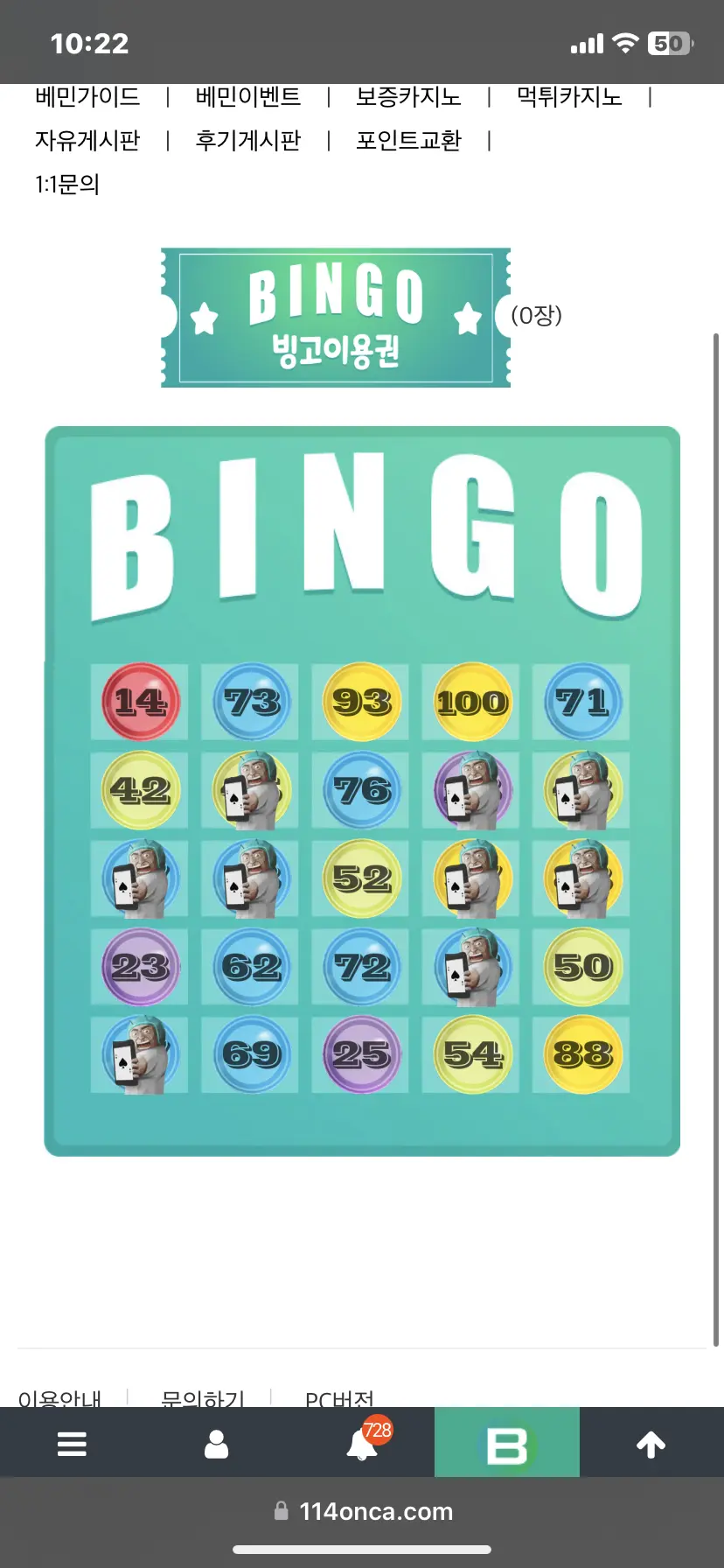
Task: Tap the BINGO 빙고이용권 ticket banner
Action: [x=336, y=318]
